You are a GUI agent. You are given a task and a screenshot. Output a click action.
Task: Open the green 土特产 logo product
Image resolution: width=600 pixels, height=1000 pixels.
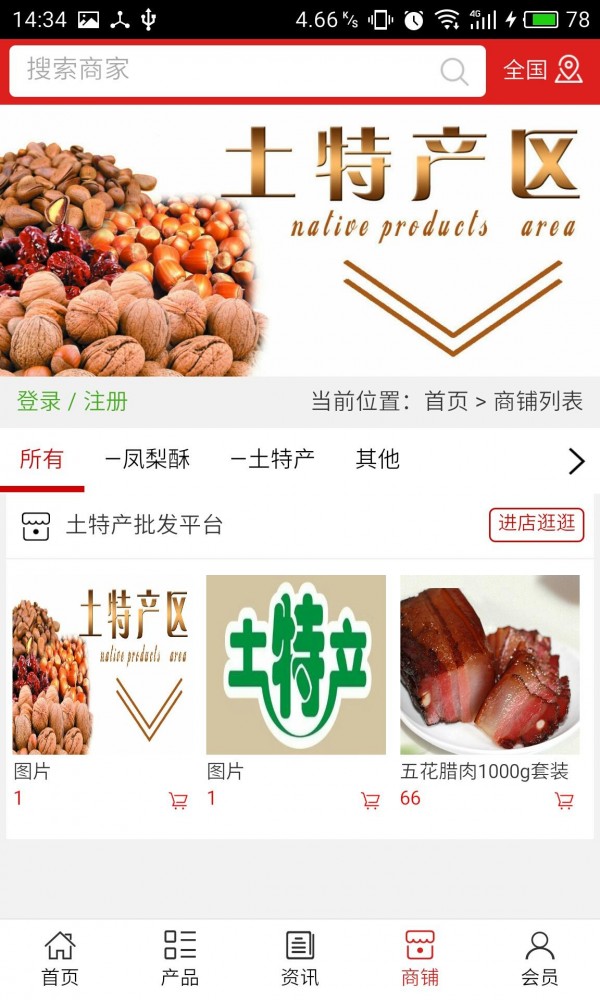tap(295, 664)
